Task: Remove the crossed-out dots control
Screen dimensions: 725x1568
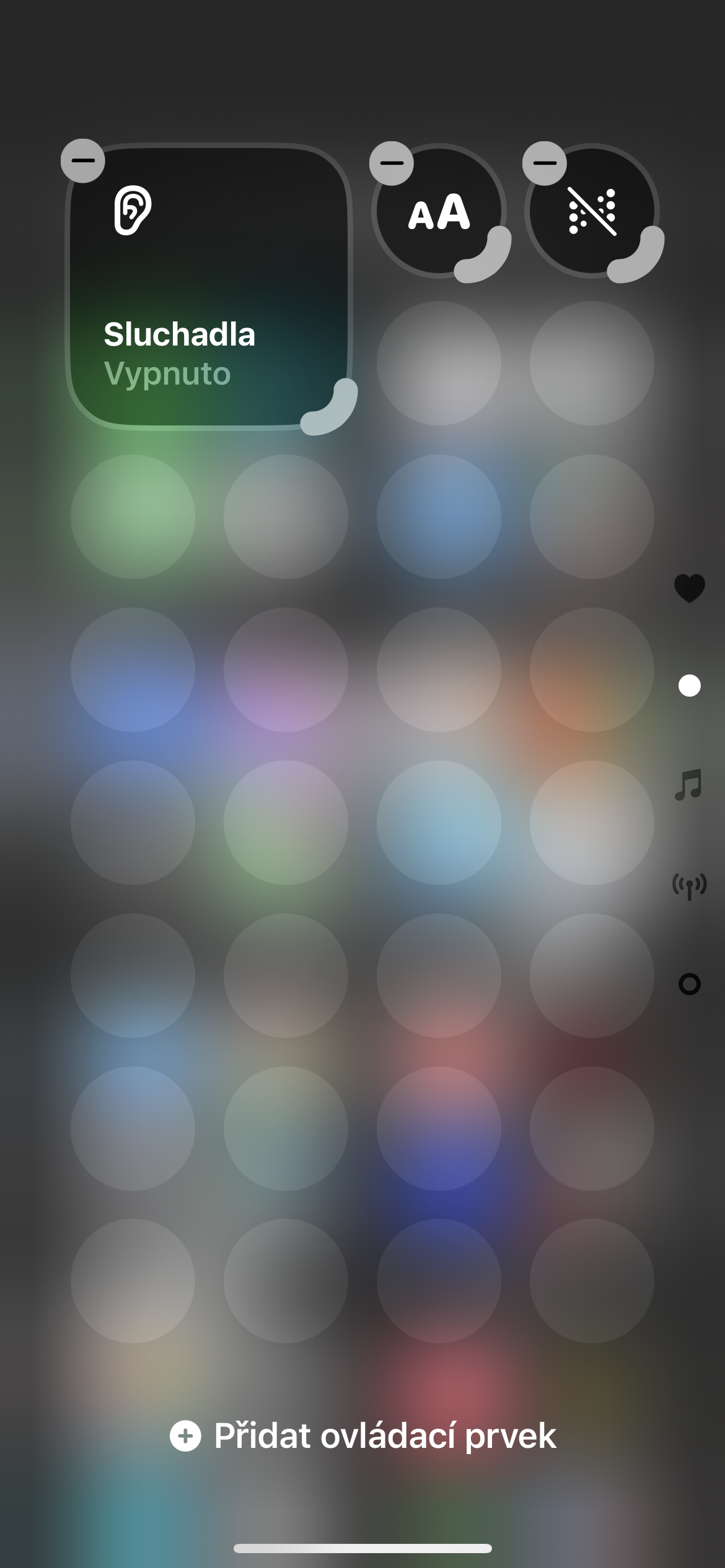Action: (x=544, y=163)
